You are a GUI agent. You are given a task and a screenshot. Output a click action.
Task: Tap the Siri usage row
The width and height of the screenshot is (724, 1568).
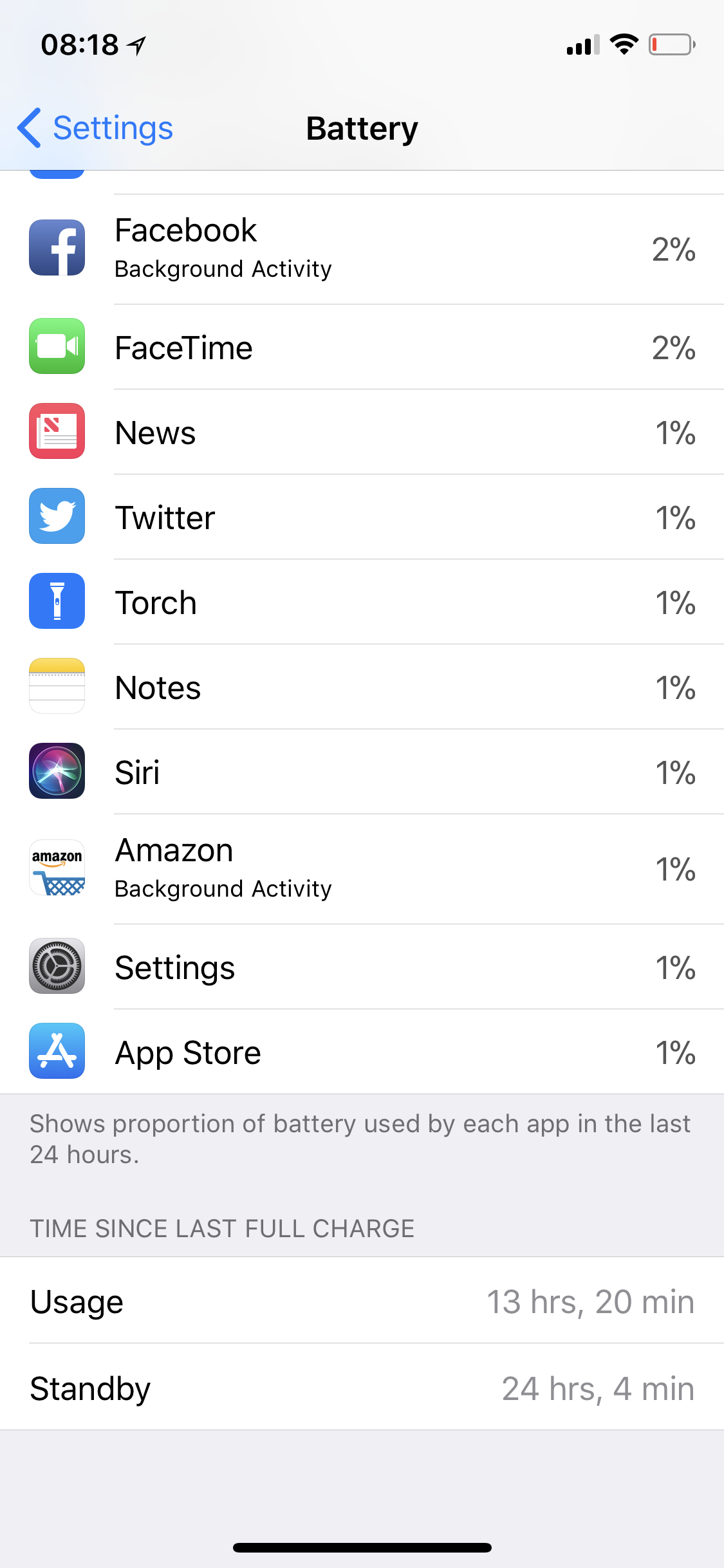362,772
